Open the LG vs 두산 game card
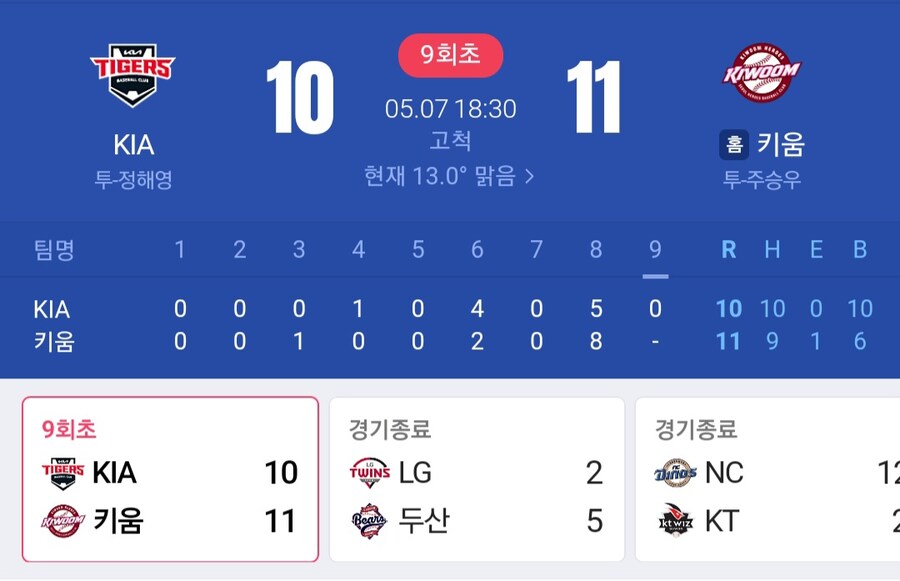Screen dimensions: 900x581 click(x=477, y=479)
